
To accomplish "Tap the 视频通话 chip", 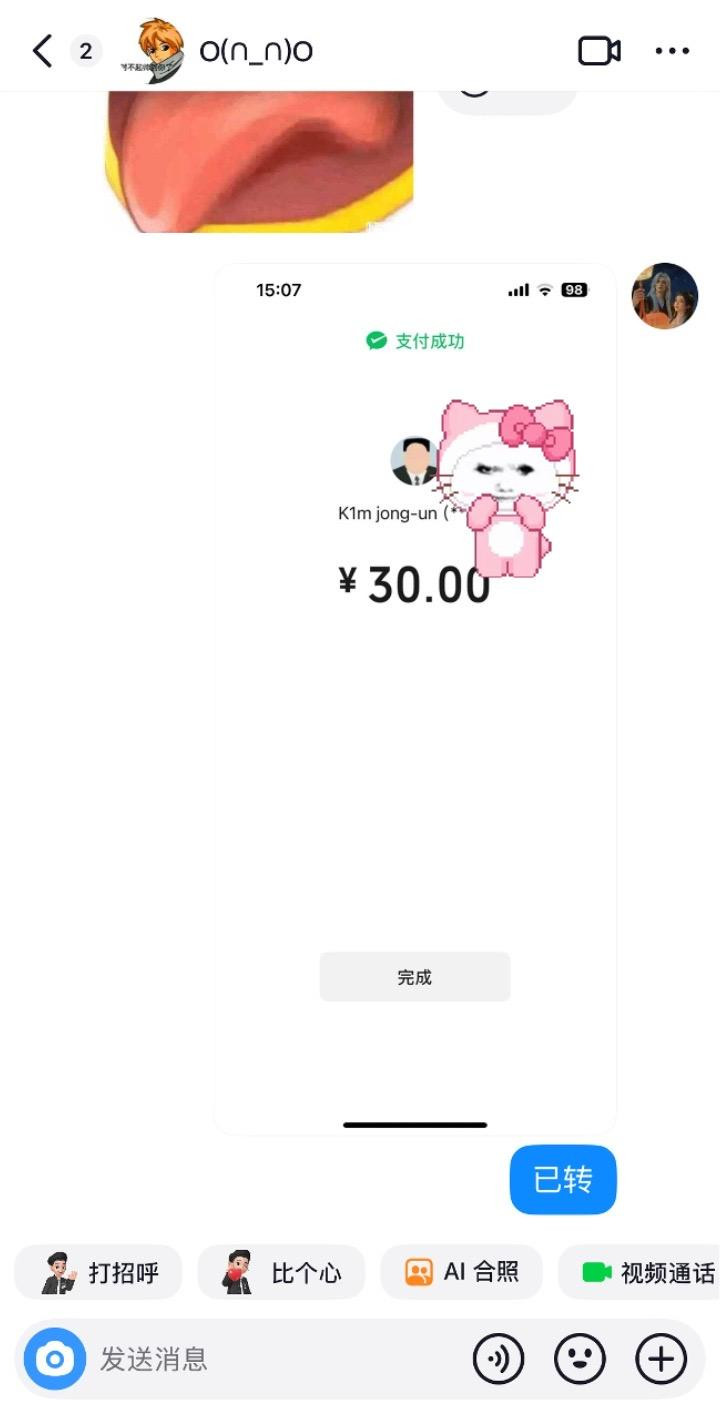I will coord(640,1272).
